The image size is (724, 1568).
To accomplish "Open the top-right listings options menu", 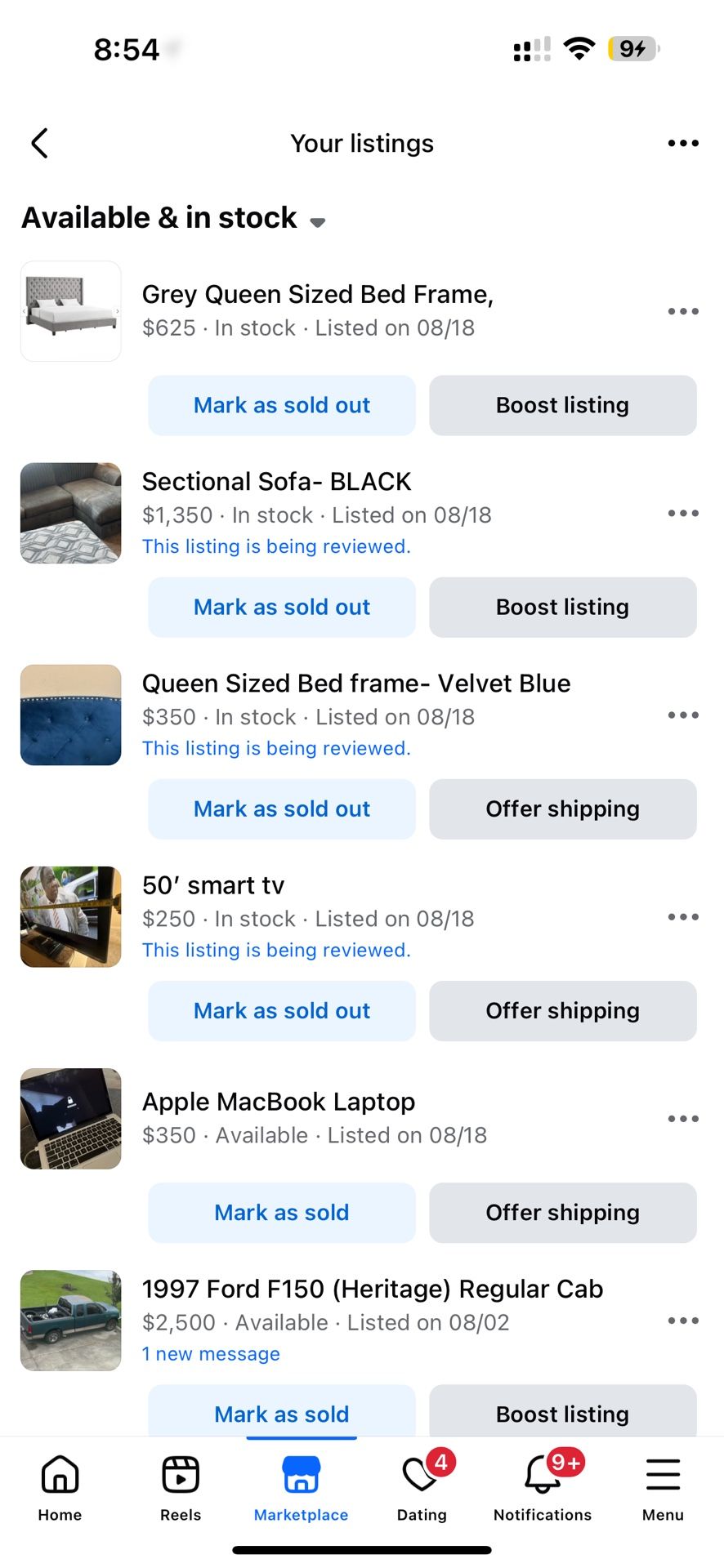I will click(682, 143).
